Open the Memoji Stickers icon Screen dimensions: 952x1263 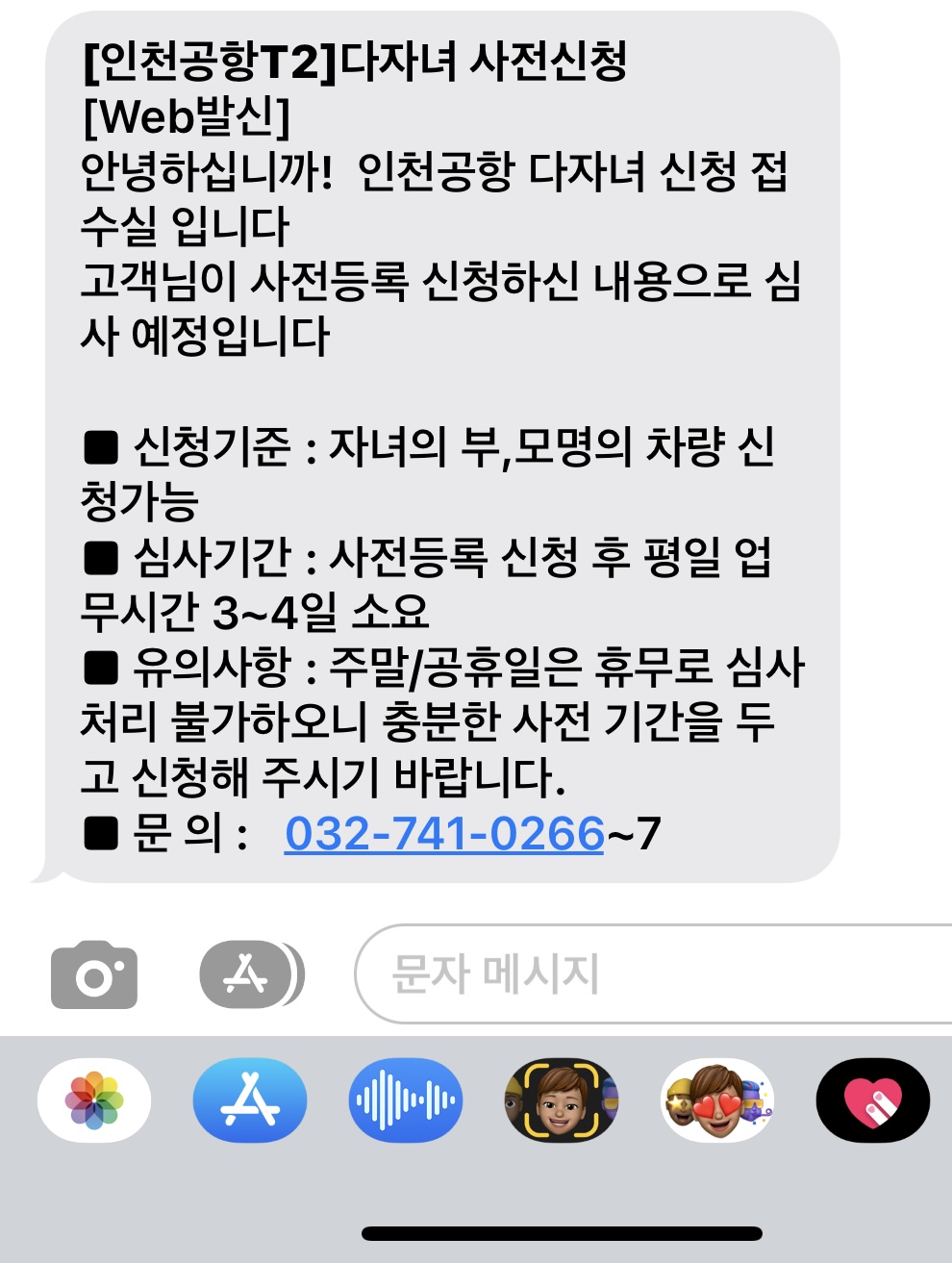coord(715,1099)
